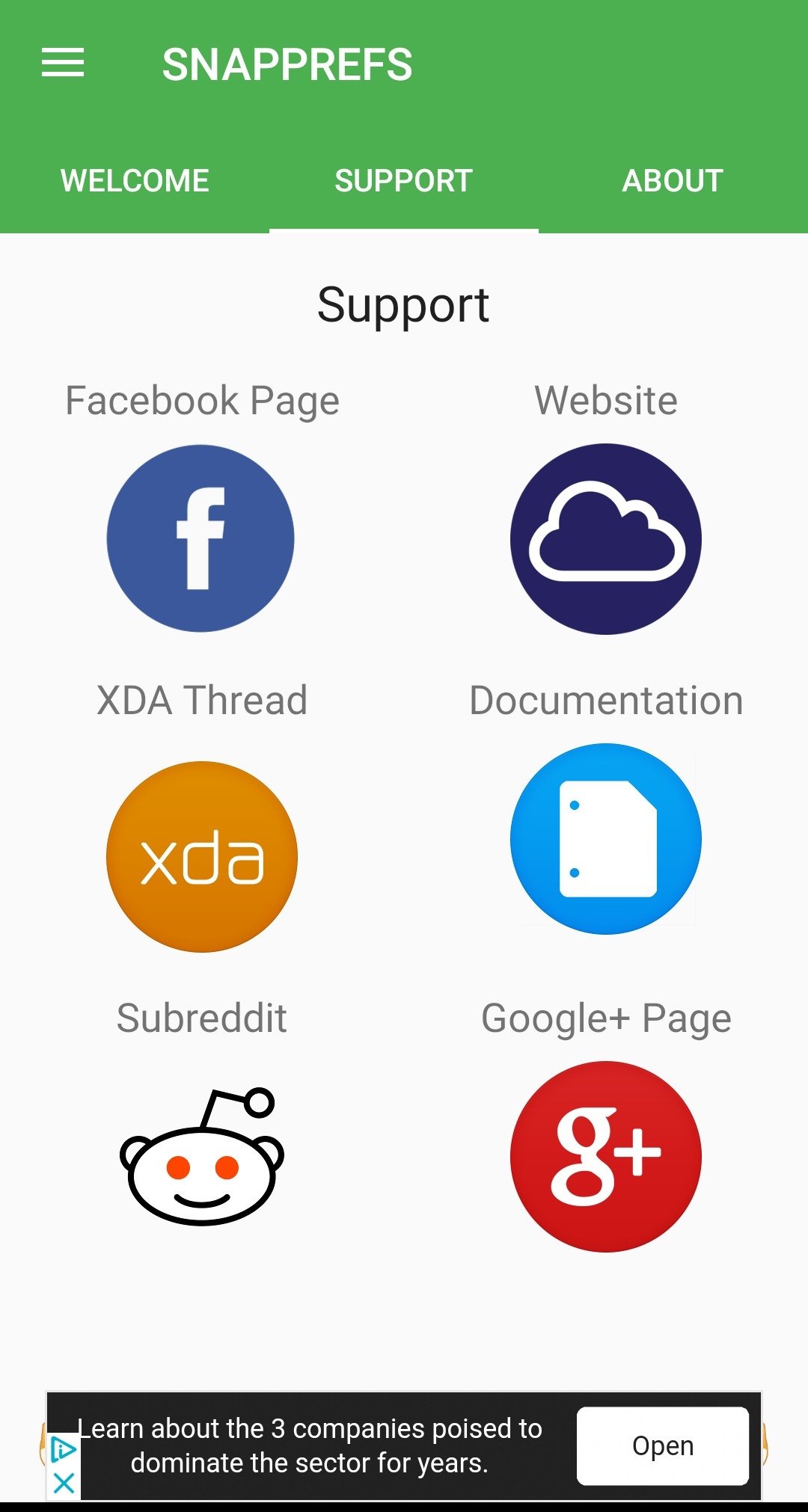Open the AdChoices info icon
The width and height of the screenshot is (808, 1512).
tap(64, 1451)
